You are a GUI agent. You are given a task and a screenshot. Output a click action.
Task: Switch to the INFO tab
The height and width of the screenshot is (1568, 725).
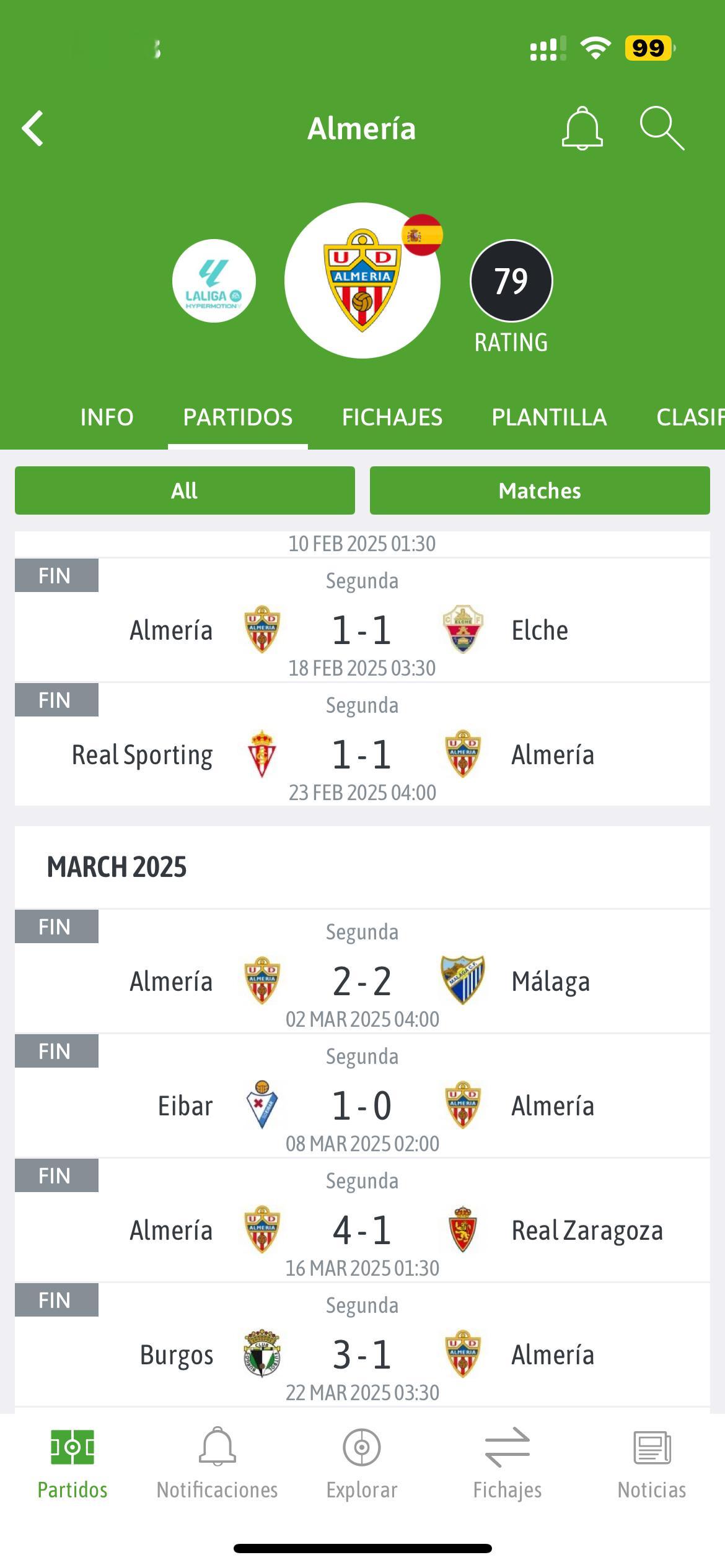tap(107, 417)
